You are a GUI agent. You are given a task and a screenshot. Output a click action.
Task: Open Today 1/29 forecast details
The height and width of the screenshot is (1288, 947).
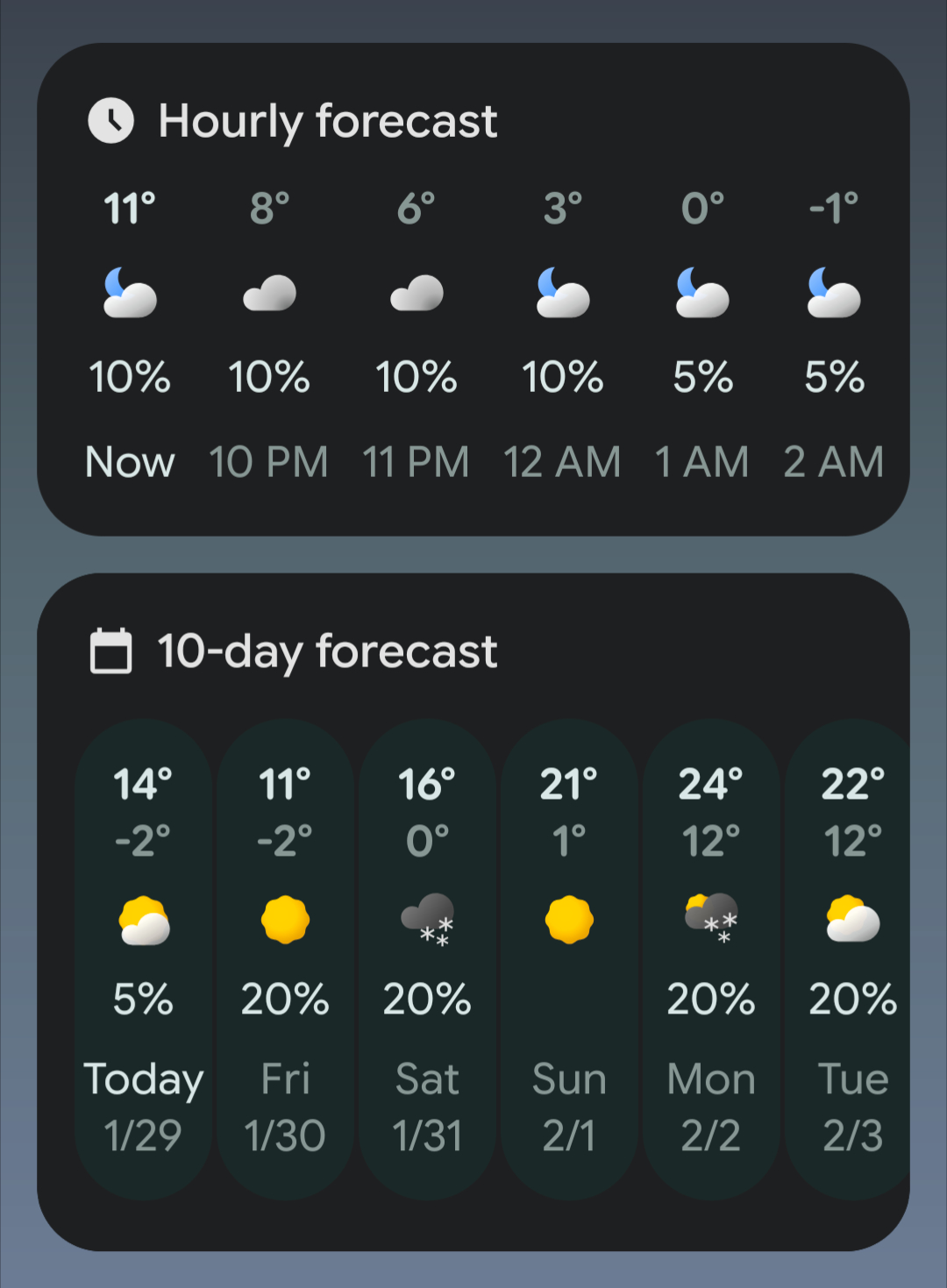[x=143, y=959]
